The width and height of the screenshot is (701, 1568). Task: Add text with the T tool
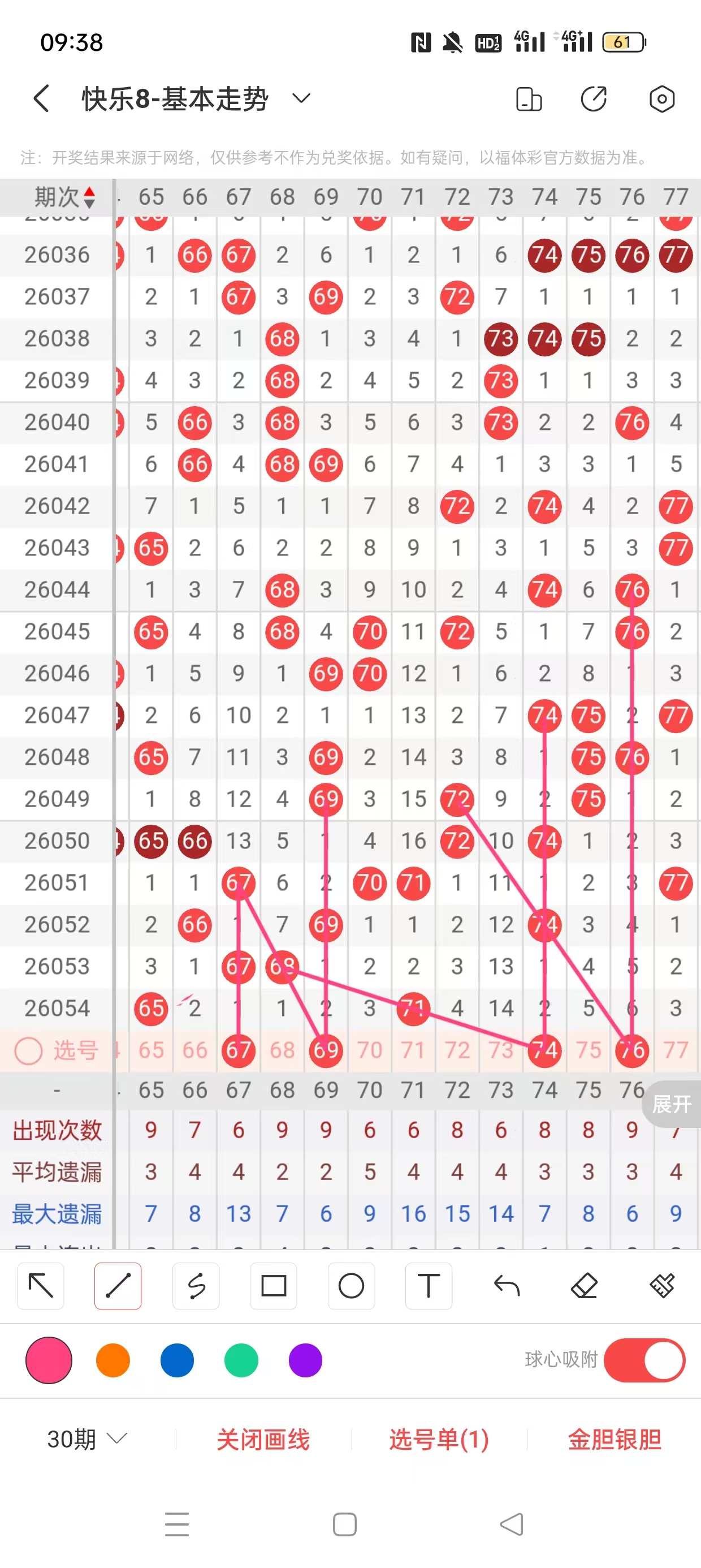click(429, 1286)
